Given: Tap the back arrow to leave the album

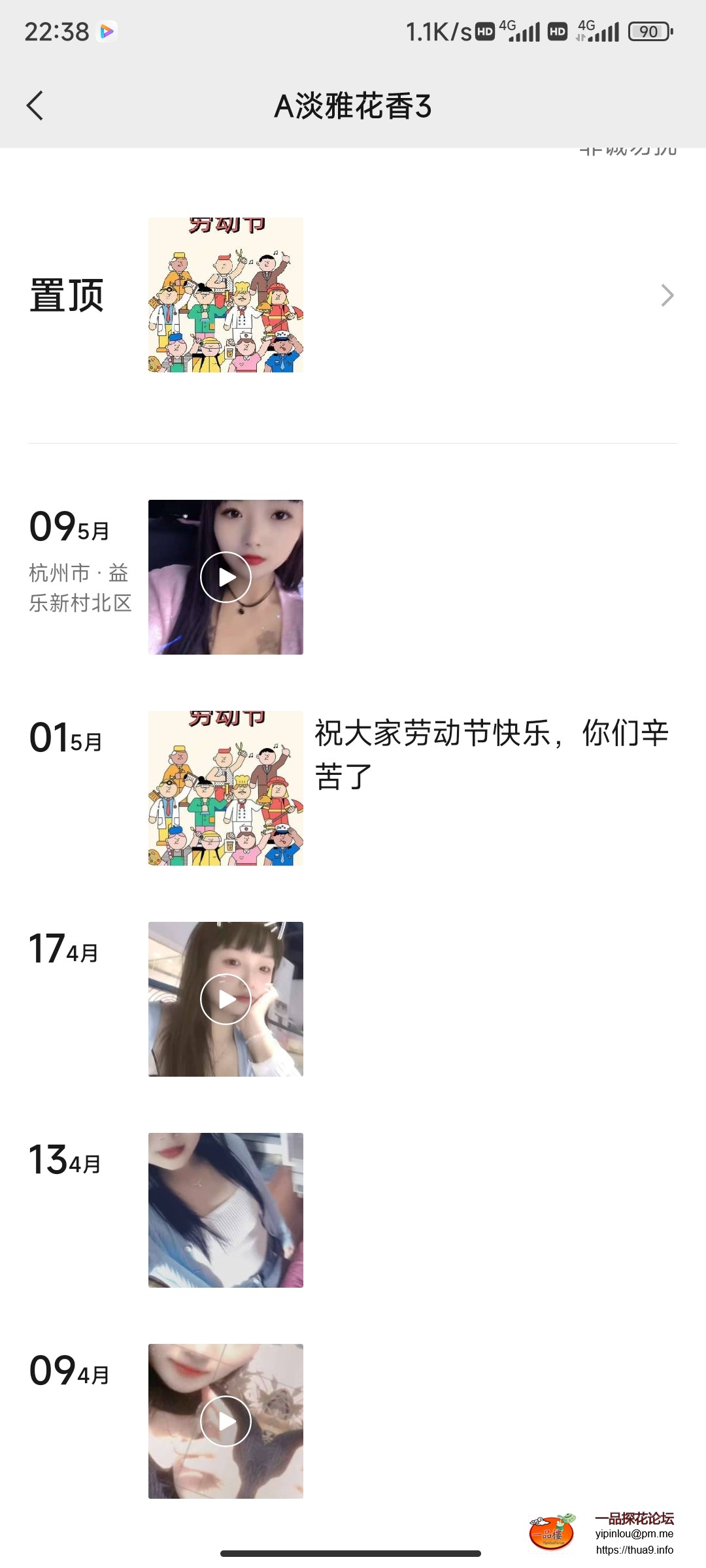Looking at the screenshot, I should click(36, 105).
